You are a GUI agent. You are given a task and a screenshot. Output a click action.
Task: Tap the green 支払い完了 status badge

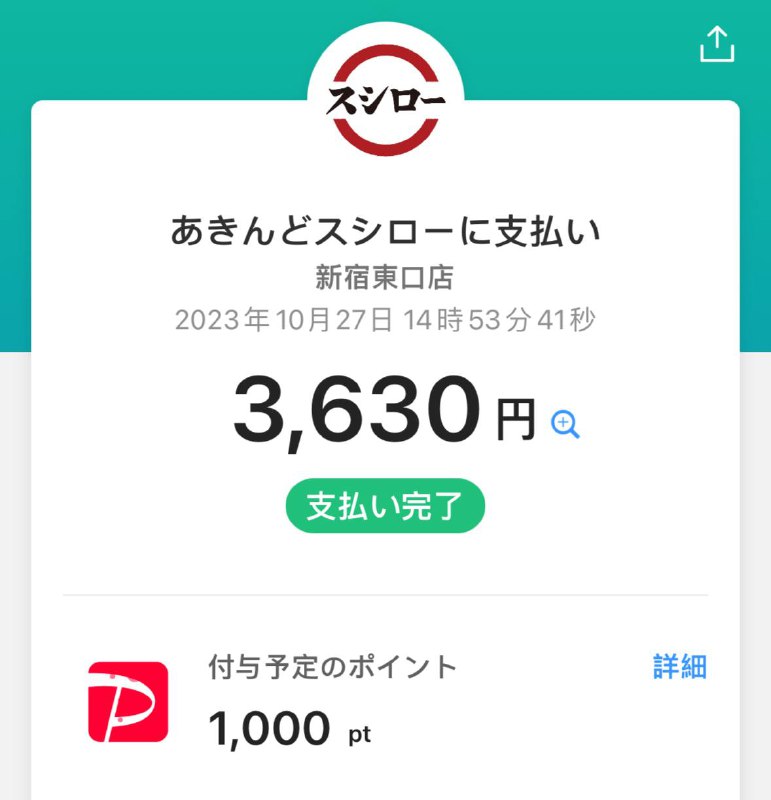(x=385, y=506)
